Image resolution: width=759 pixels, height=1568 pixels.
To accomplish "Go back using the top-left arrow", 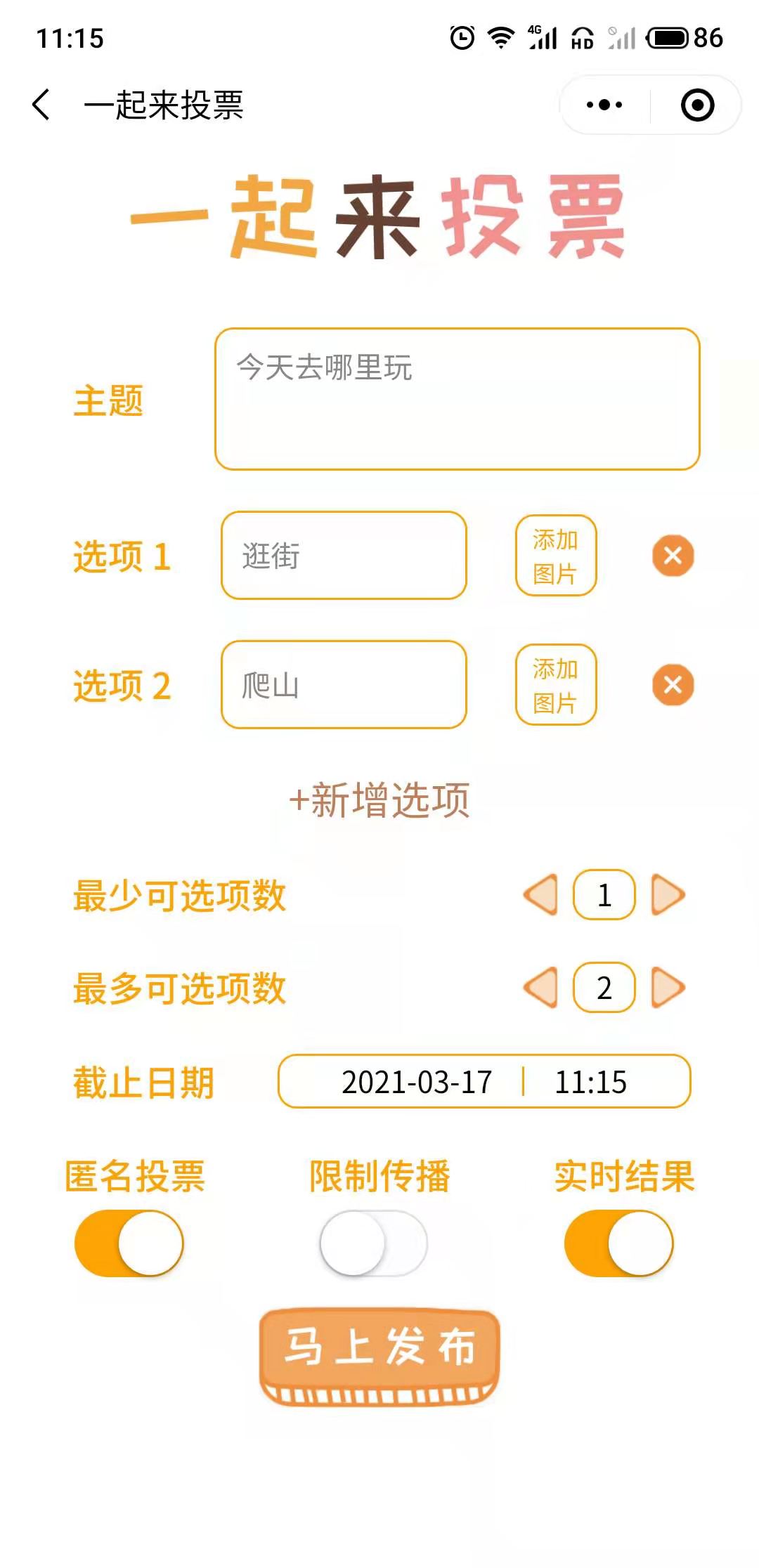I will (41, 105).
